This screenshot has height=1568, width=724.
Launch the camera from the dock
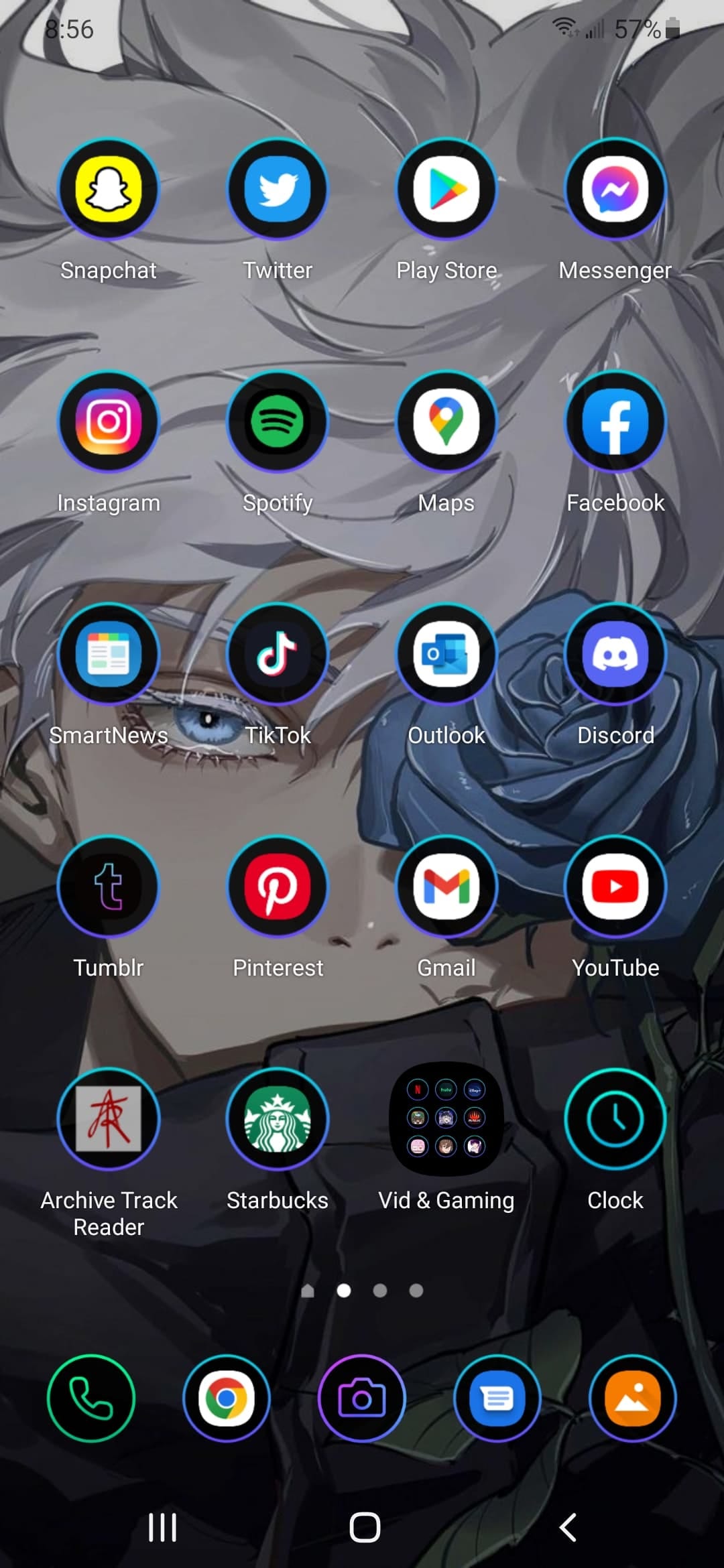362,1398
